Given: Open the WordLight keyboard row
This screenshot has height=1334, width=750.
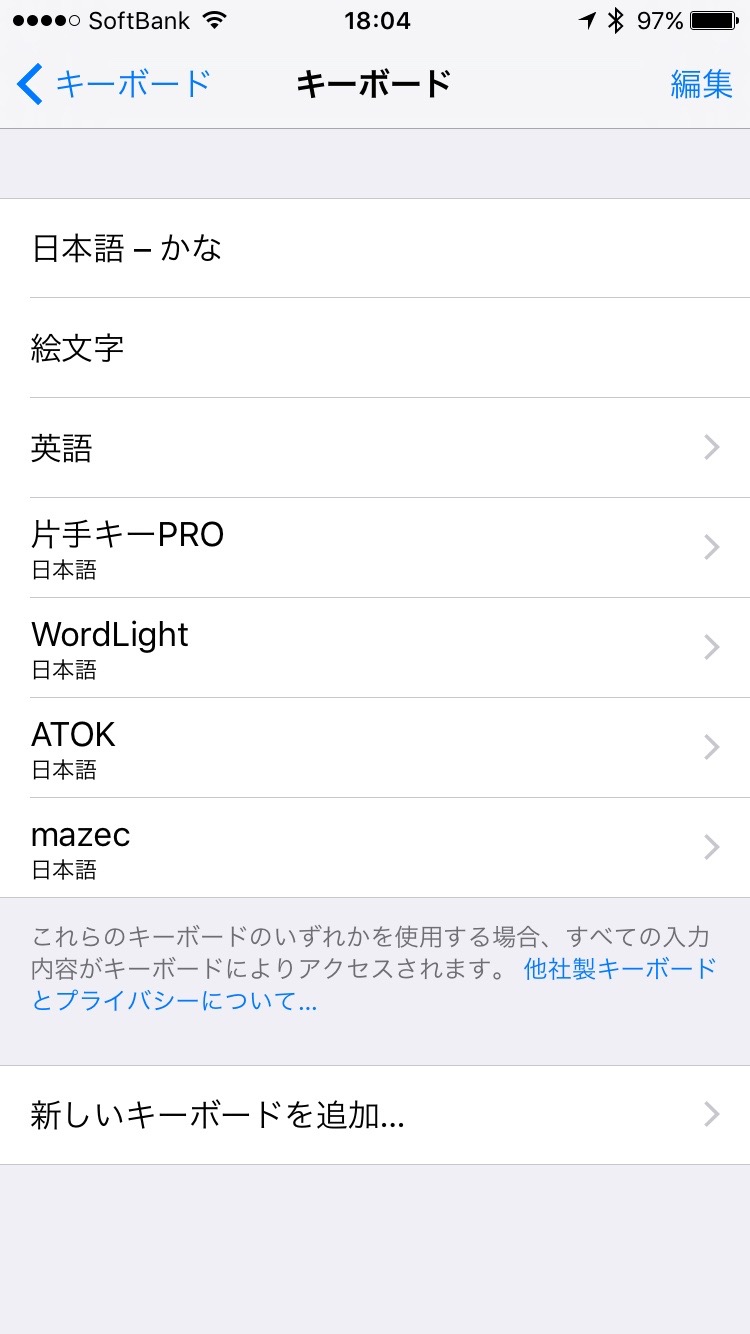Looking at the screenshot, I should 375,648.
